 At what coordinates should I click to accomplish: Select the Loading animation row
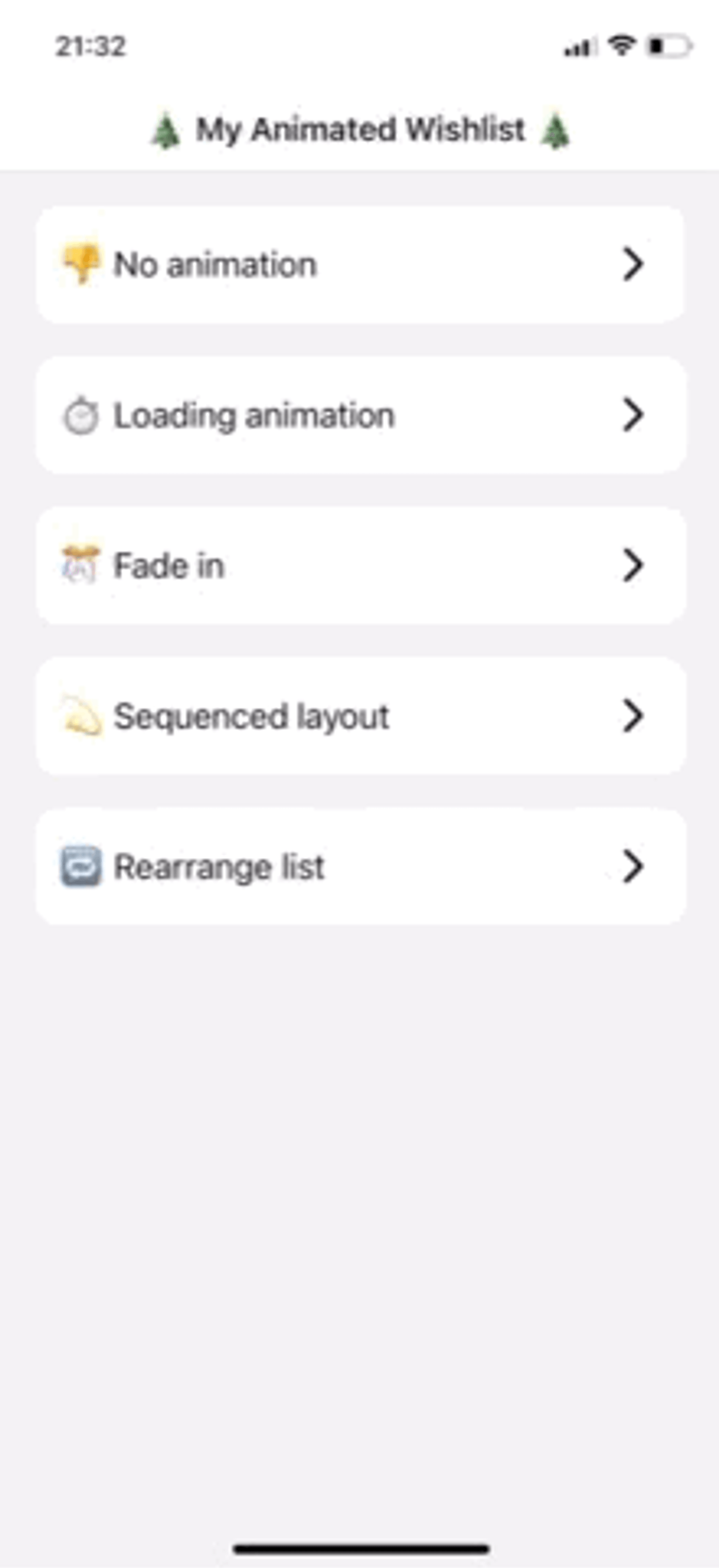[x=359, y=415]
